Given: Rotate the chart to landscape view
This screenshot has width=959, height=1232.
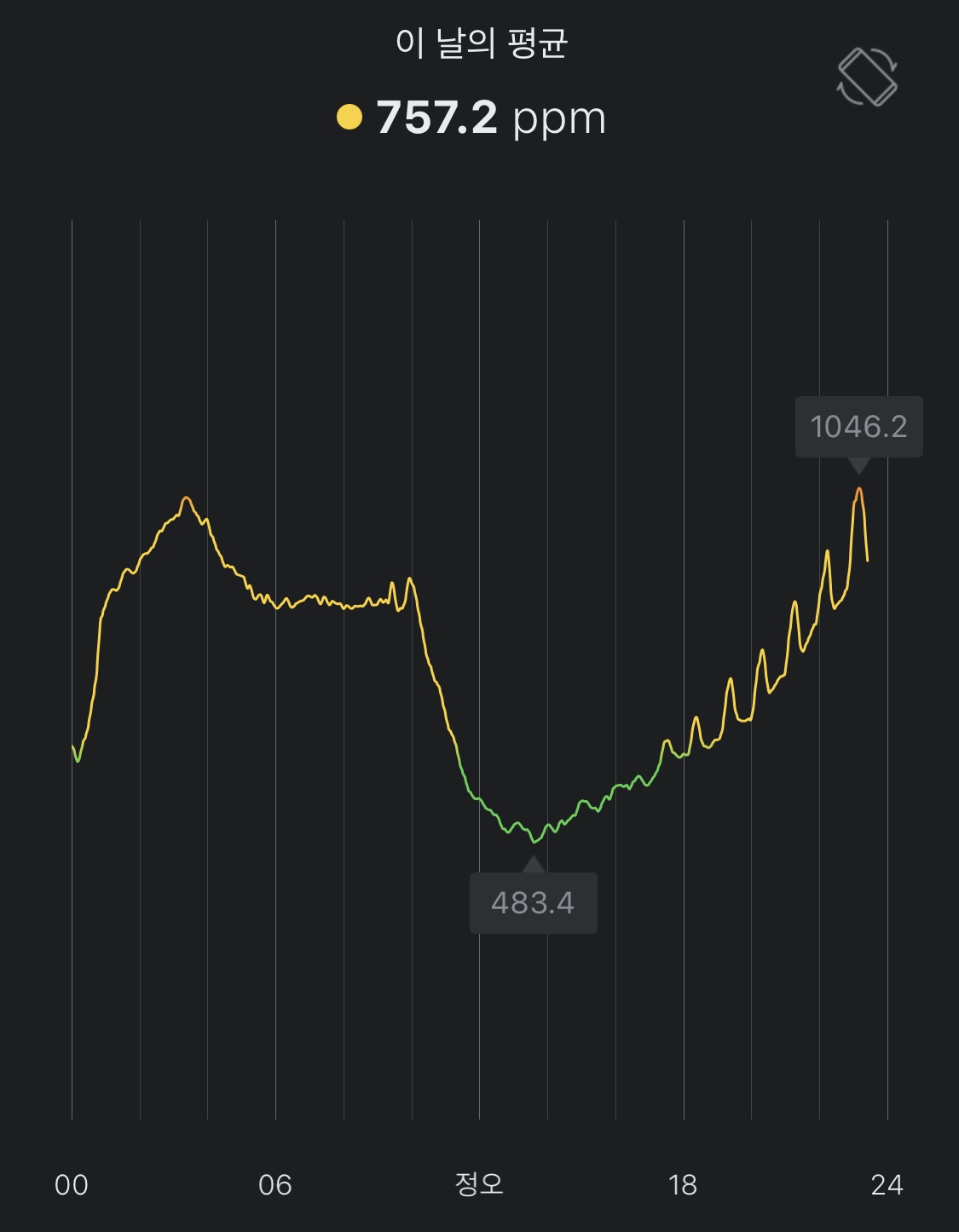Looking at the screenshot, I should [x=867, y=77].
